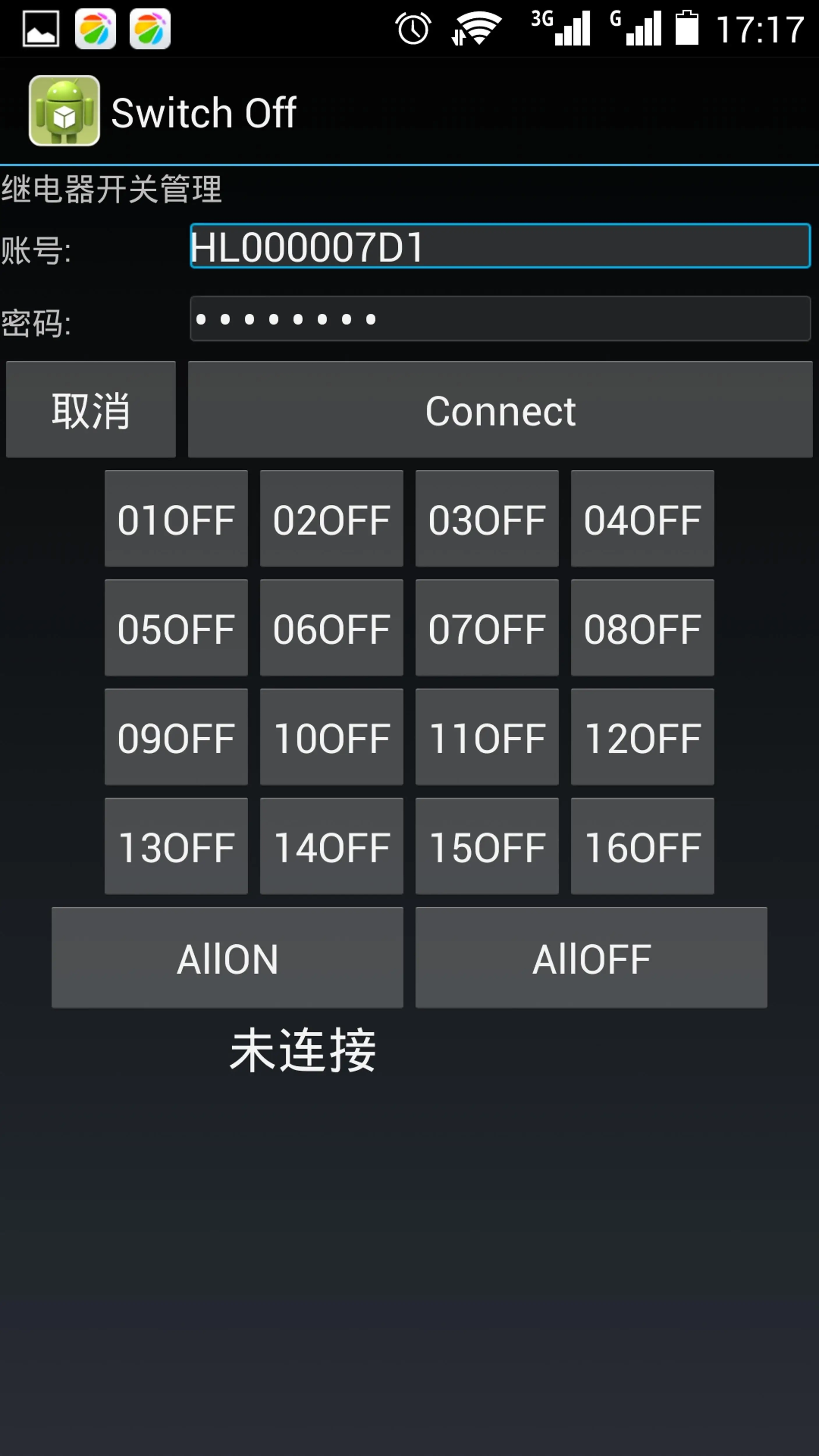Hit the Connect button
Screen dimensions: 819x1456
500,410
